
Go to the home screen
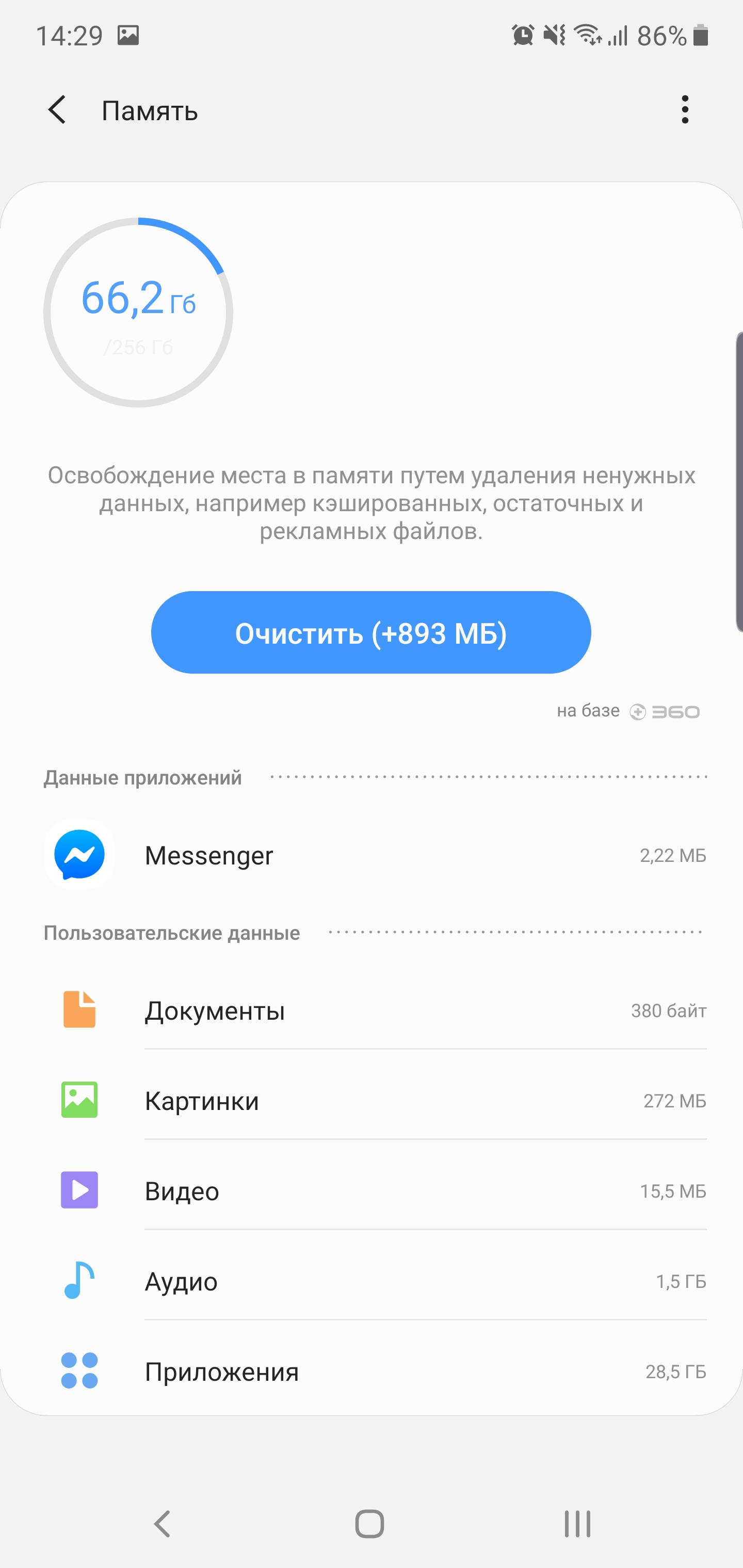click(x=369, y=1524)
